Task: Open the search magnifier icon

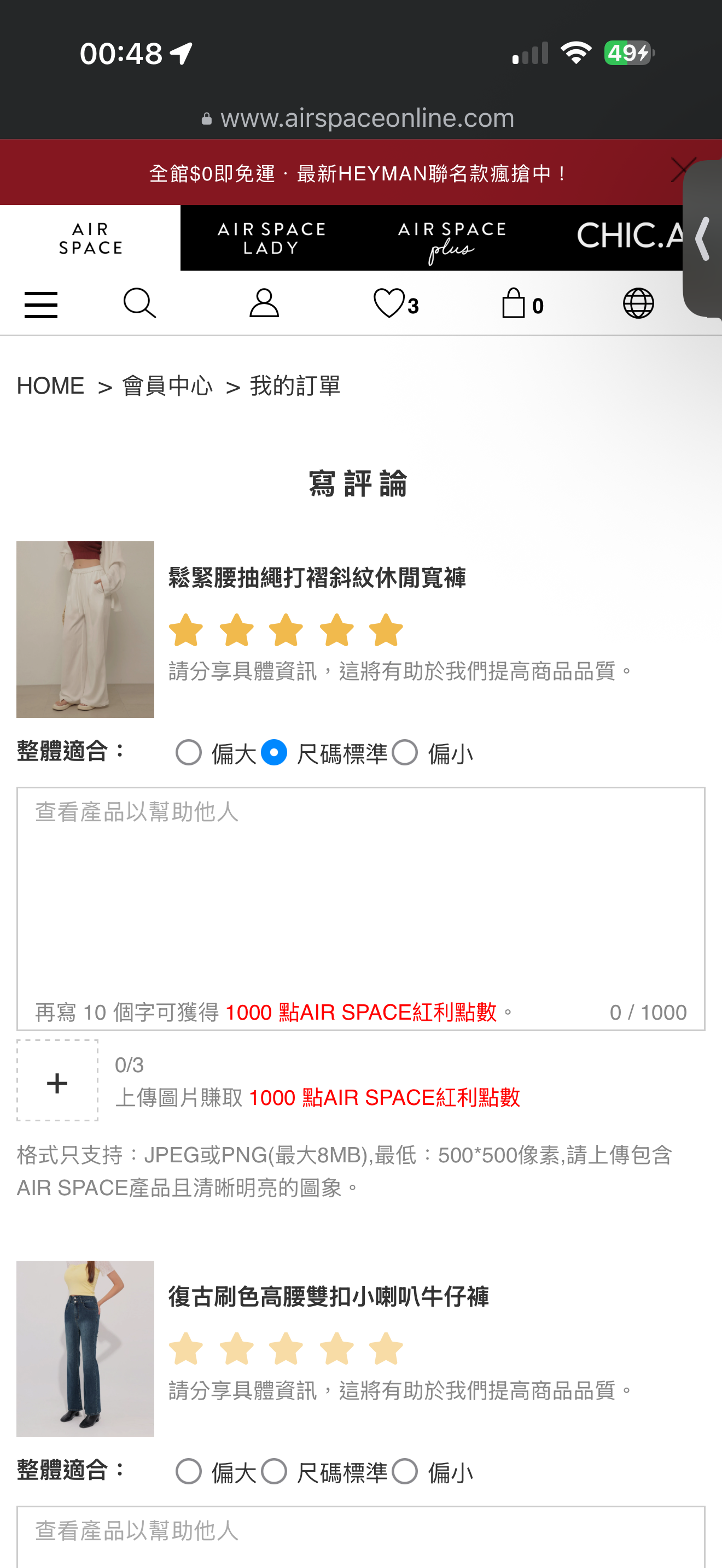Action: point(139,303)
